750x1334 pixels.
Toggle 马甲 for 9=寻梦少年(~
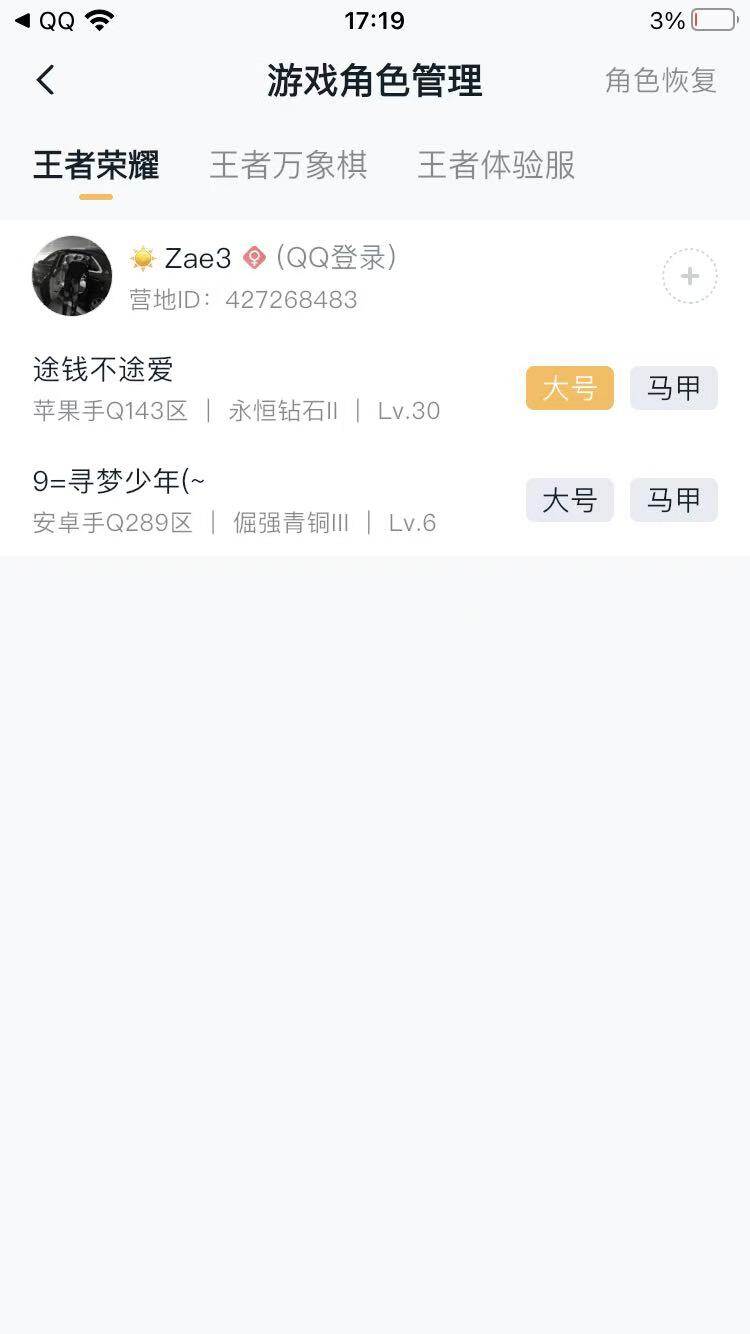673,500
